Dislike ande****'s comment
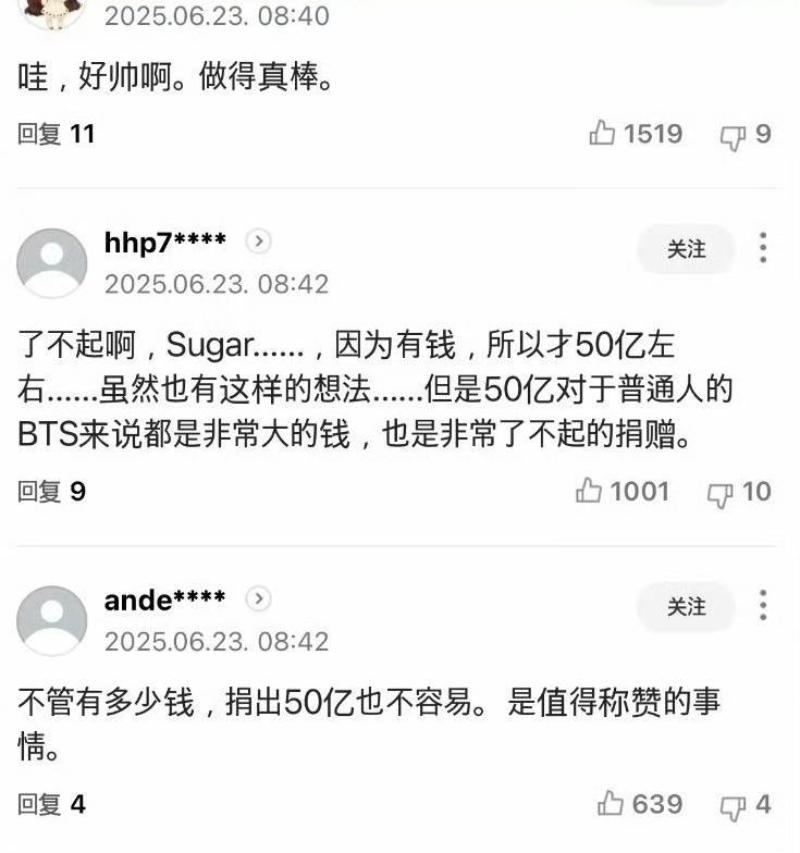 (x=735, y=805)
